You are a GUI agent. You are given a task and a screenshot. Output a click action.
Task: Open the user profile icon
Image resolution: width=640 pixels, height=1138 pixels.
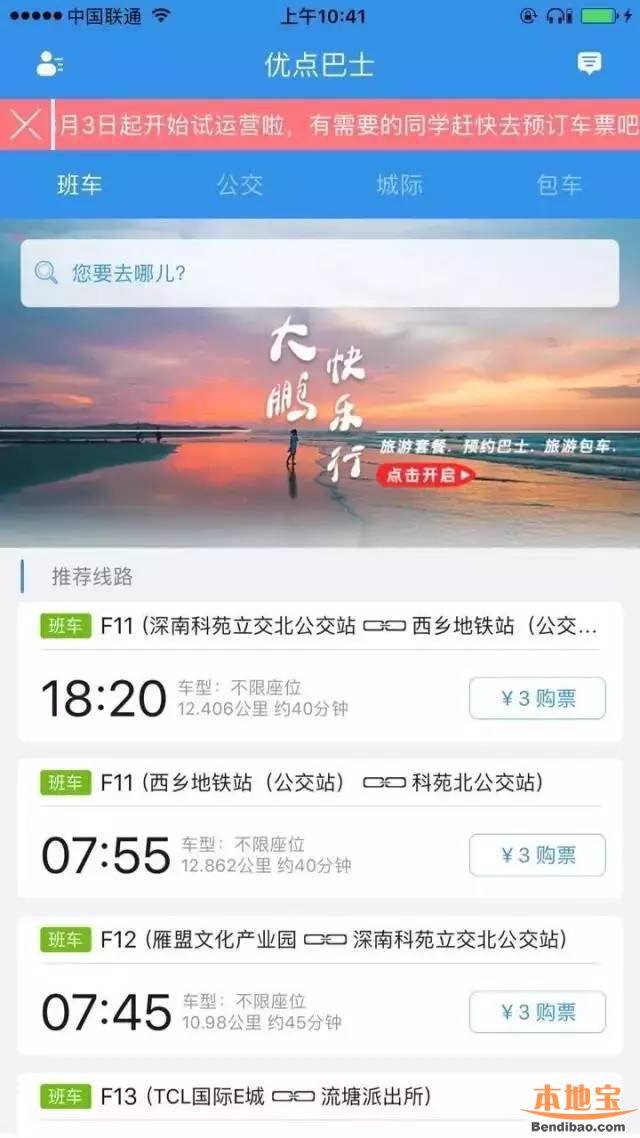[x=49, y=64]
